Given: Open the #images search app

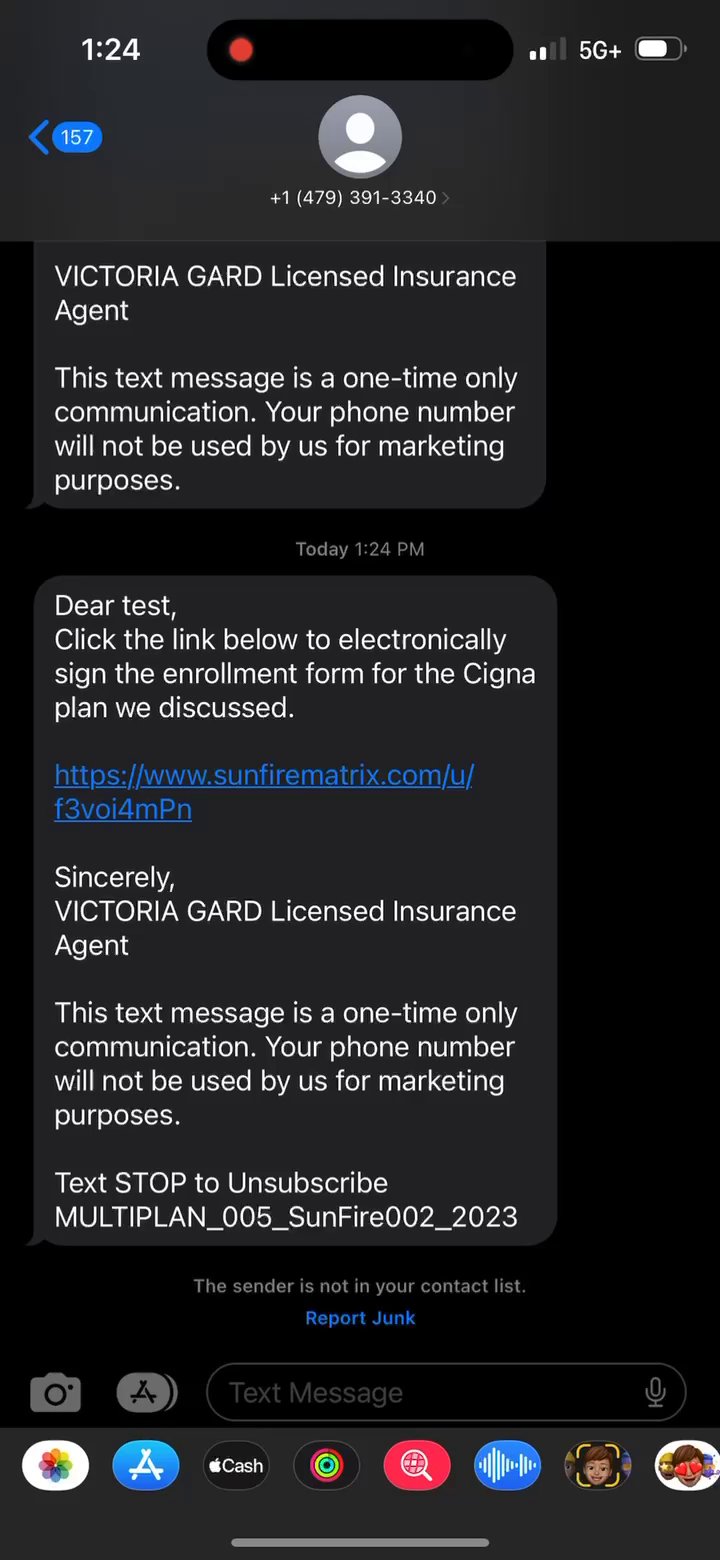Looking at the screenshot, I should [x=417, y=1466].
